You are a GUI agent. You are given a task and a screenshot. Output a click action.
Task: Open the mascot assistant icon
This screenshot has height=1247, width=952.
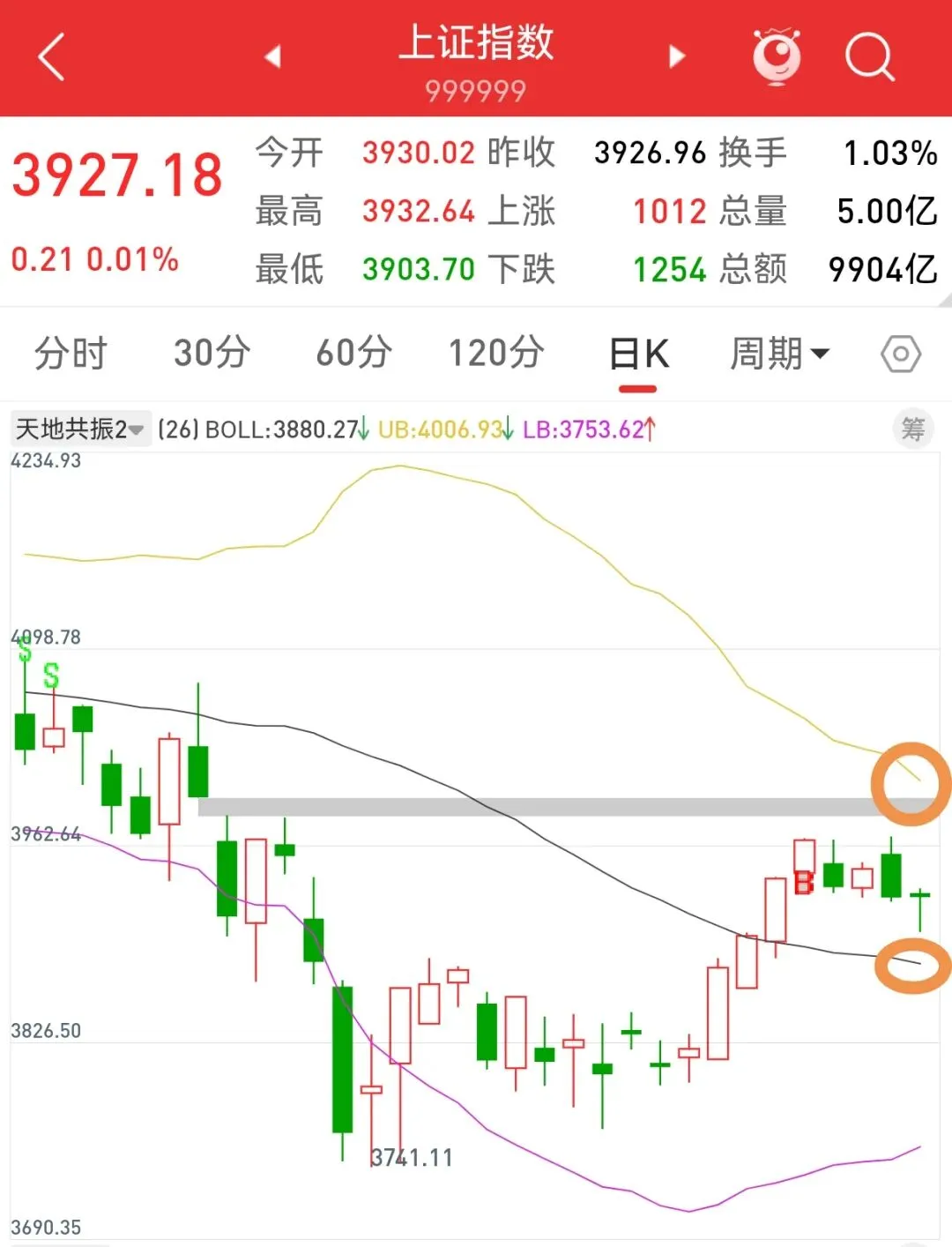click(x=777, y=56)
